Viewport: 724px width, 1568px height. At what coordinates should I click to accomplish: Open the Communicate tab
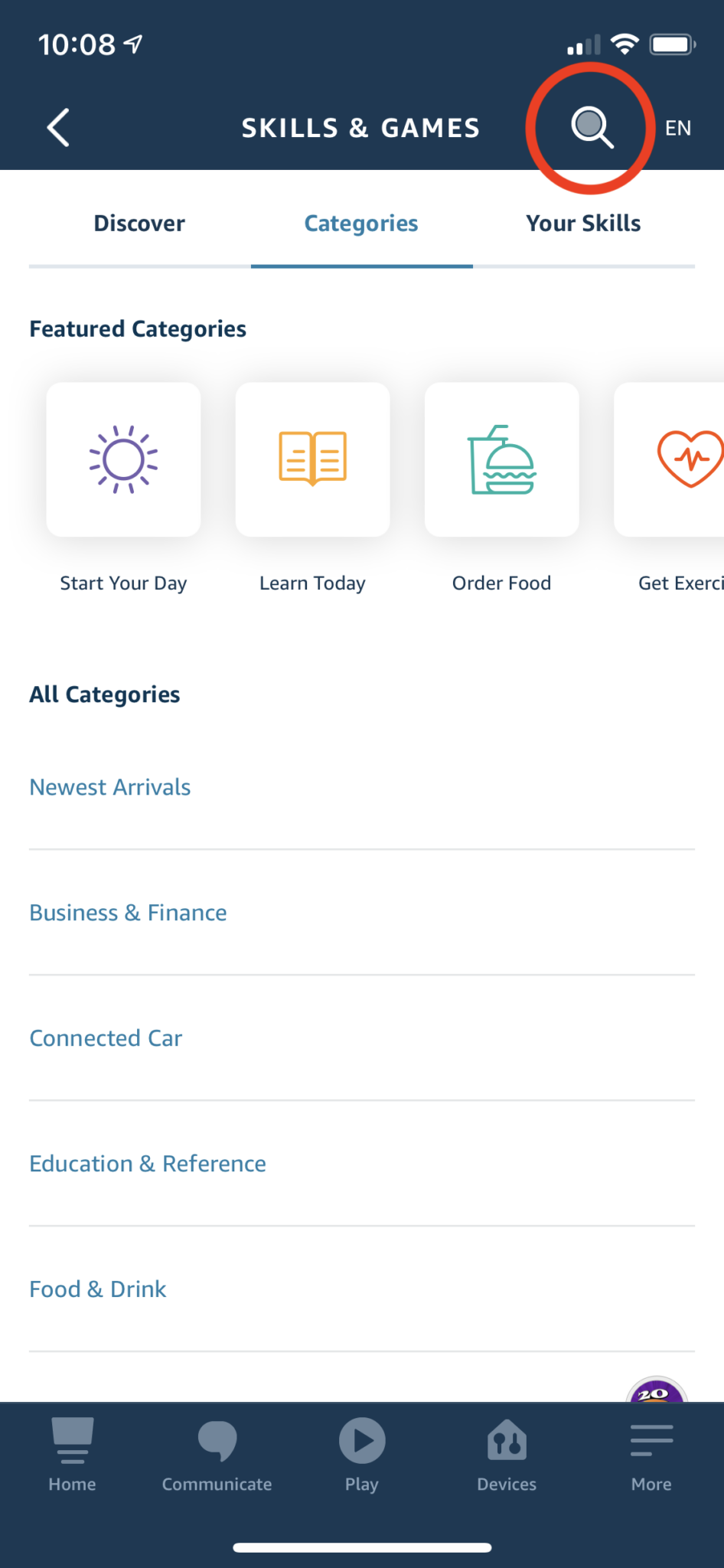coord(217,1455)
